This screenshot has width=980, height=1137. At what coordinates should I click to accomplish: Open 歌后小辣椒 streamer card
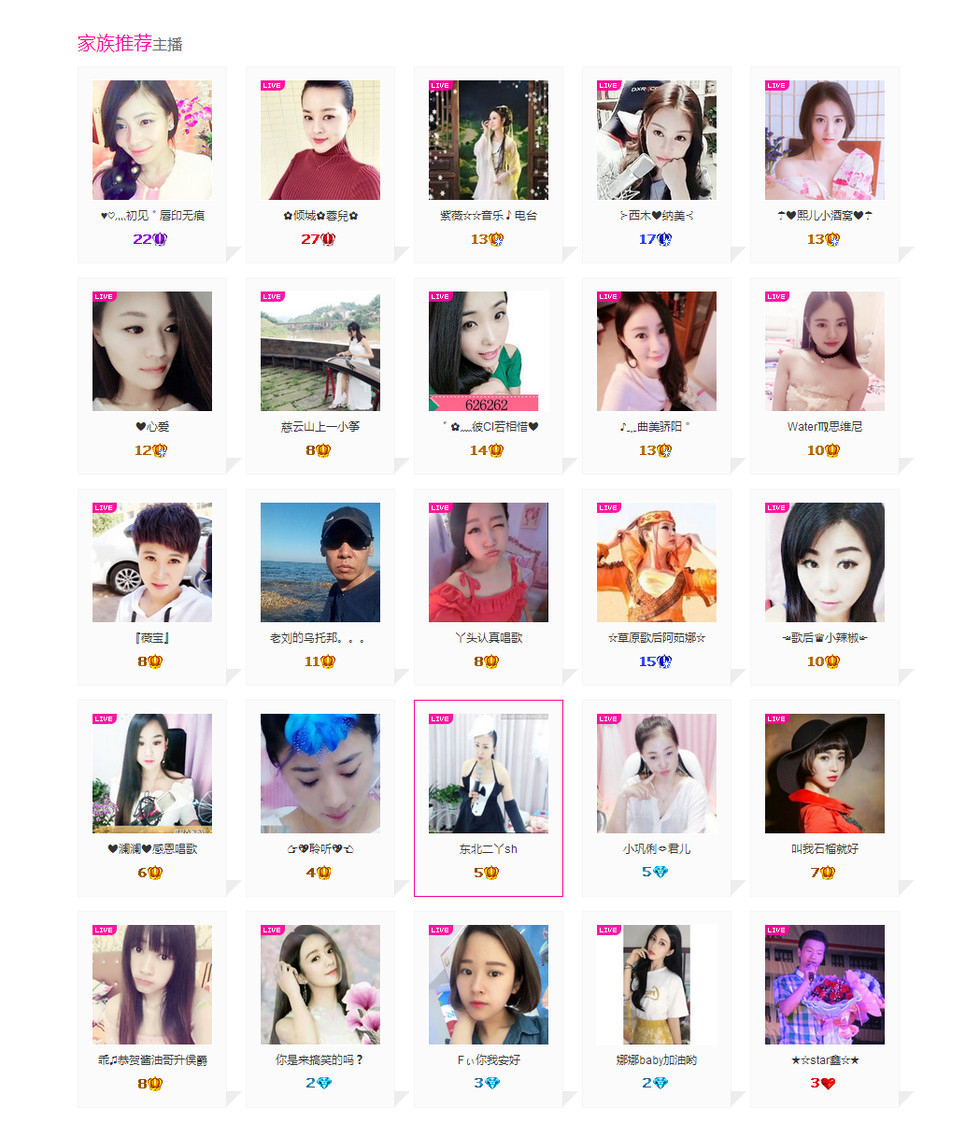[x=824, y=562]
